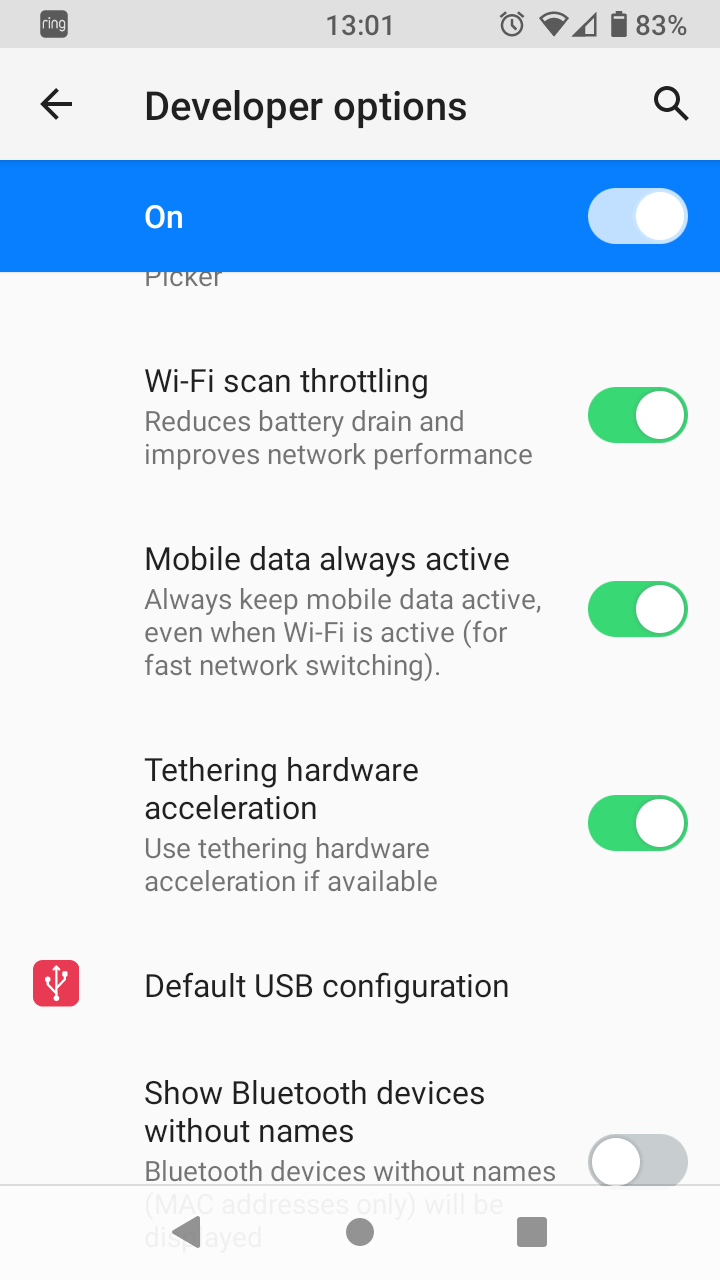Go back from Developer options
This screenshot has width=720, height=1280.
56,104
